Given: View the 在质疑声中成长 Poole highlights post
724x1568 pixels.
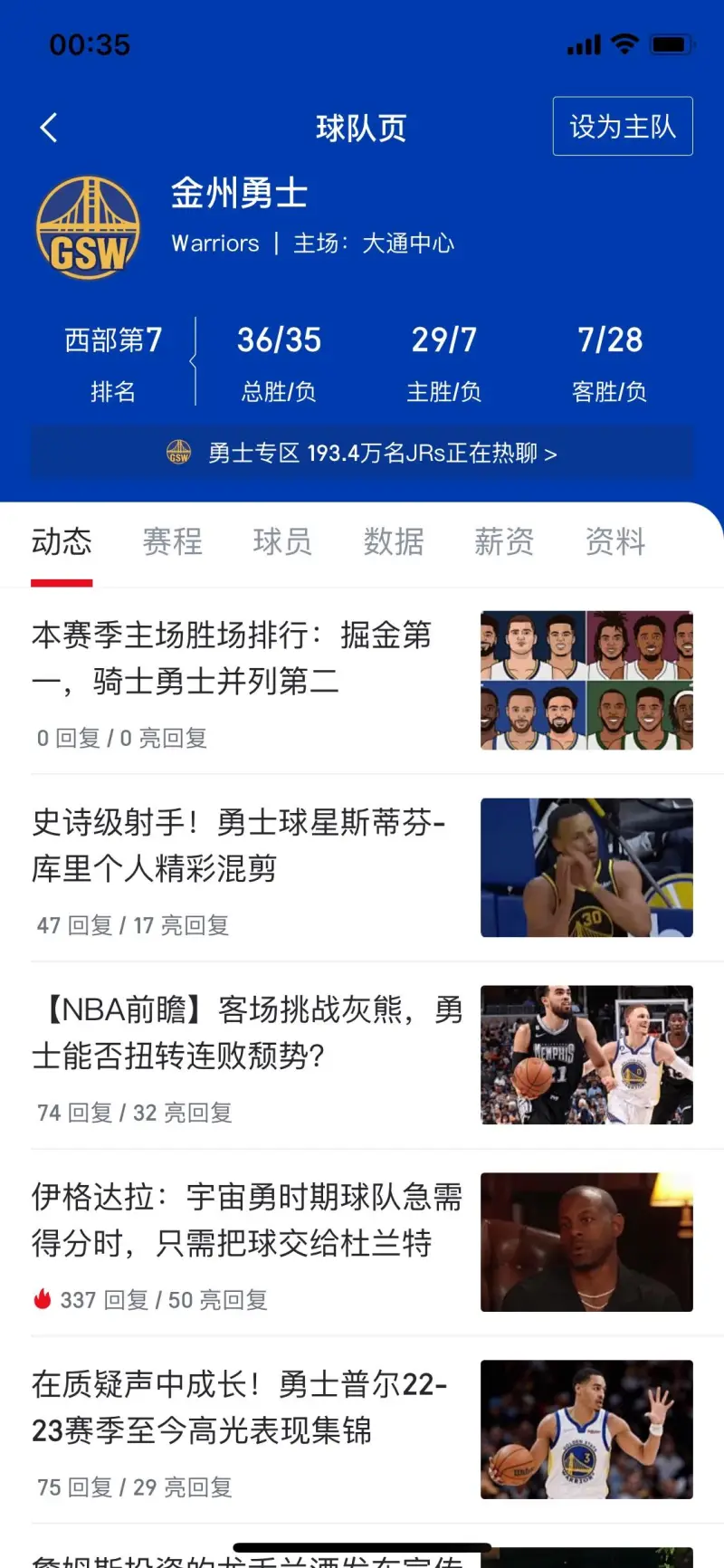Looking at the screenshot, I should point(239,1407).
